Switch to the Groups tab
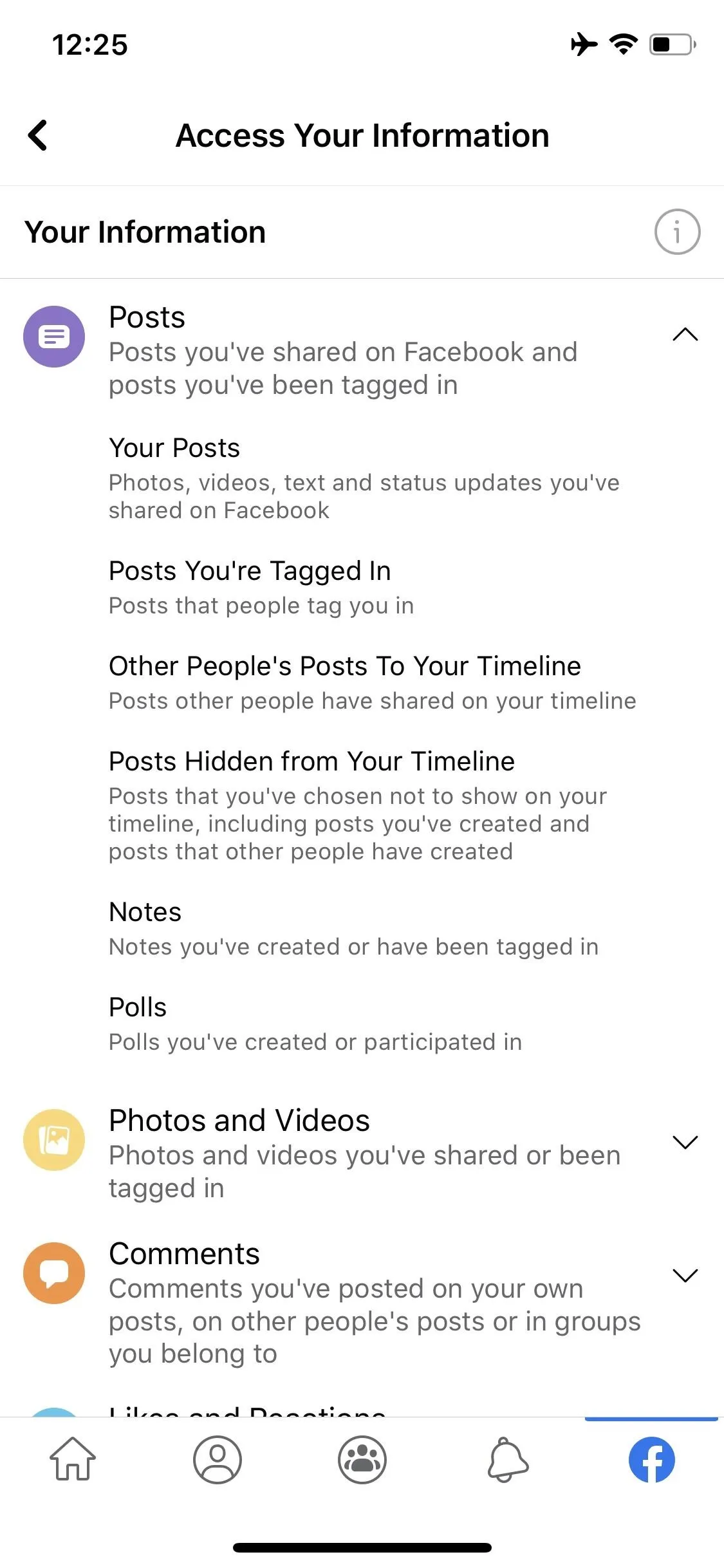 362,1459
